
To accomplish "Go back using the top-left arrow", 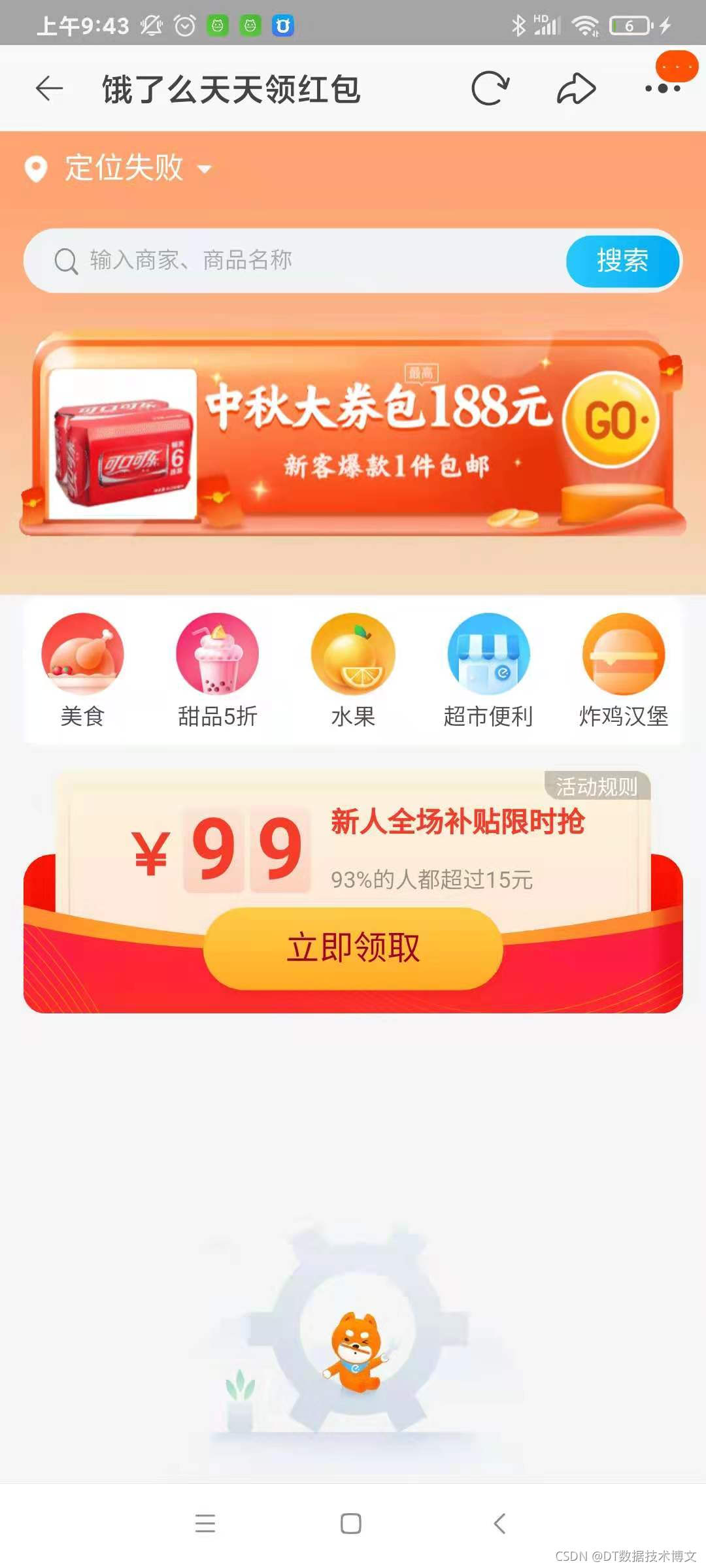I will pyautogui.click(x=49, y=88).
